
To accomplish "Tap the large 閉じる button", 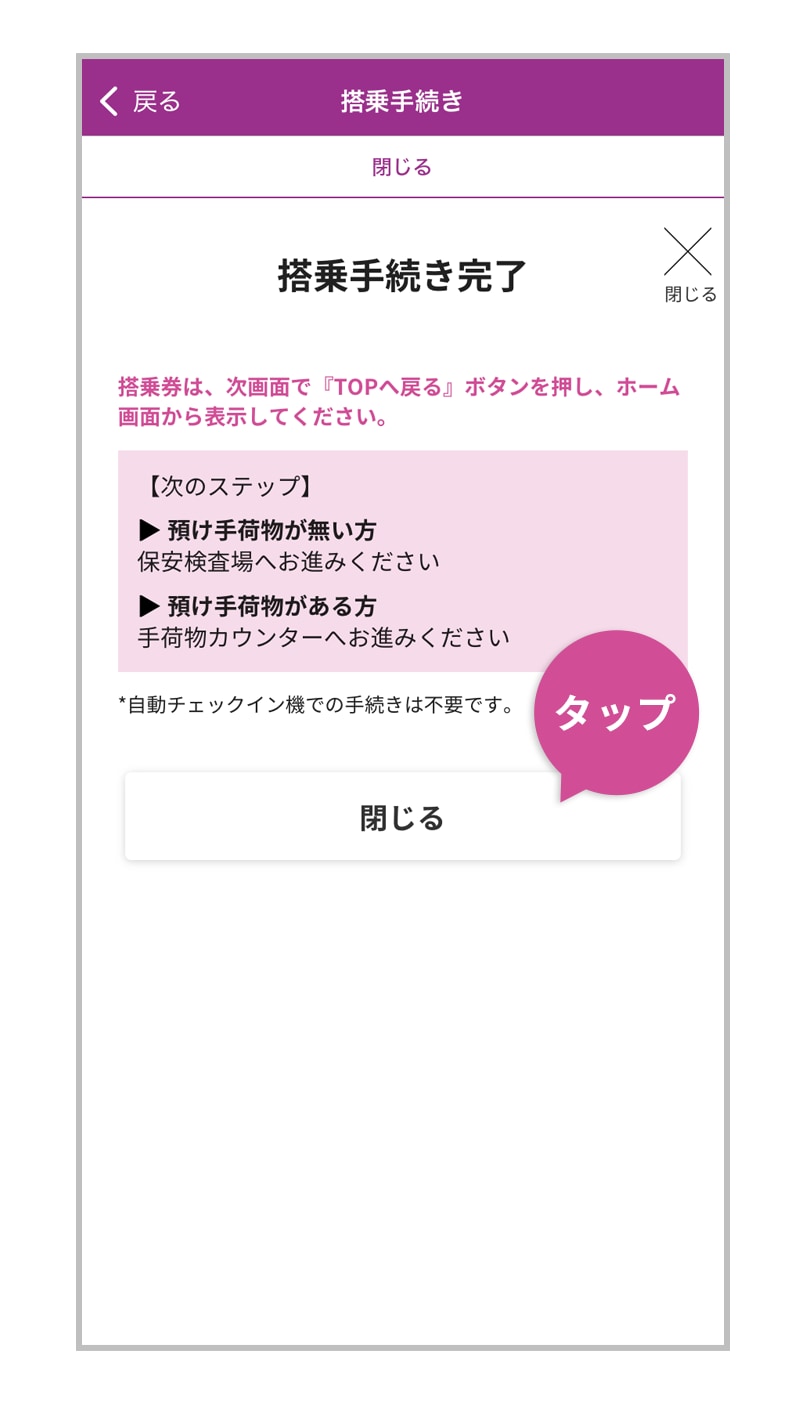I will point(402,817).
